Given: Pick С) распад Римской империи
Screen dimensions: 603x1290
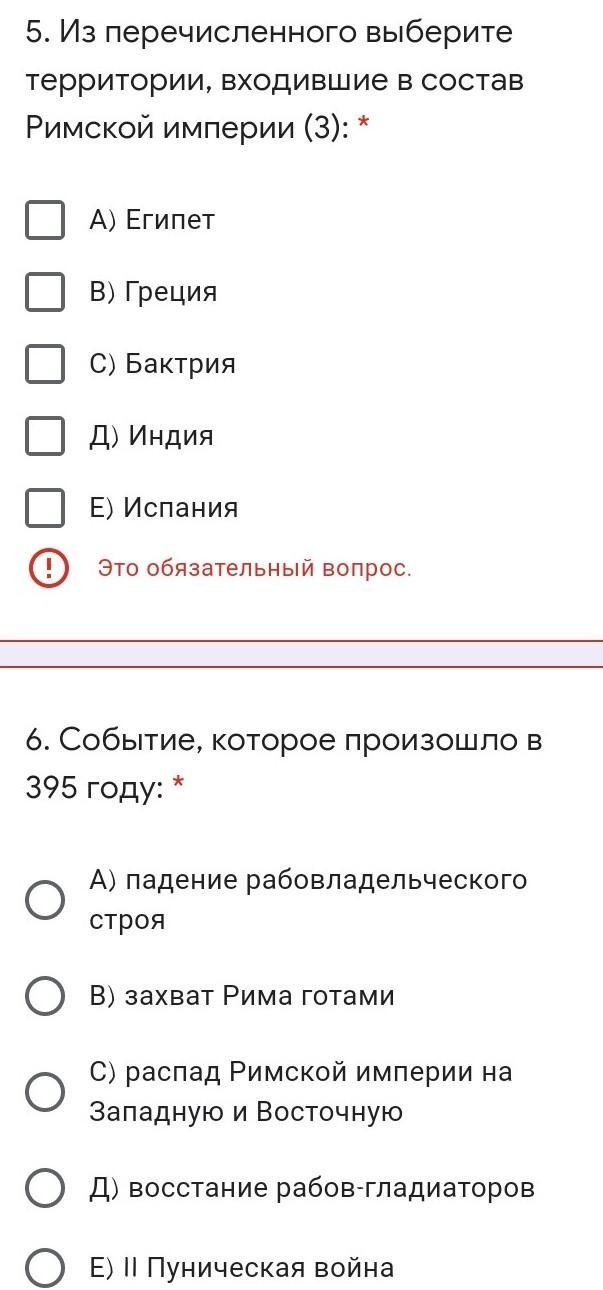Looking at the screenshot, I should (x=45, y=1092).
